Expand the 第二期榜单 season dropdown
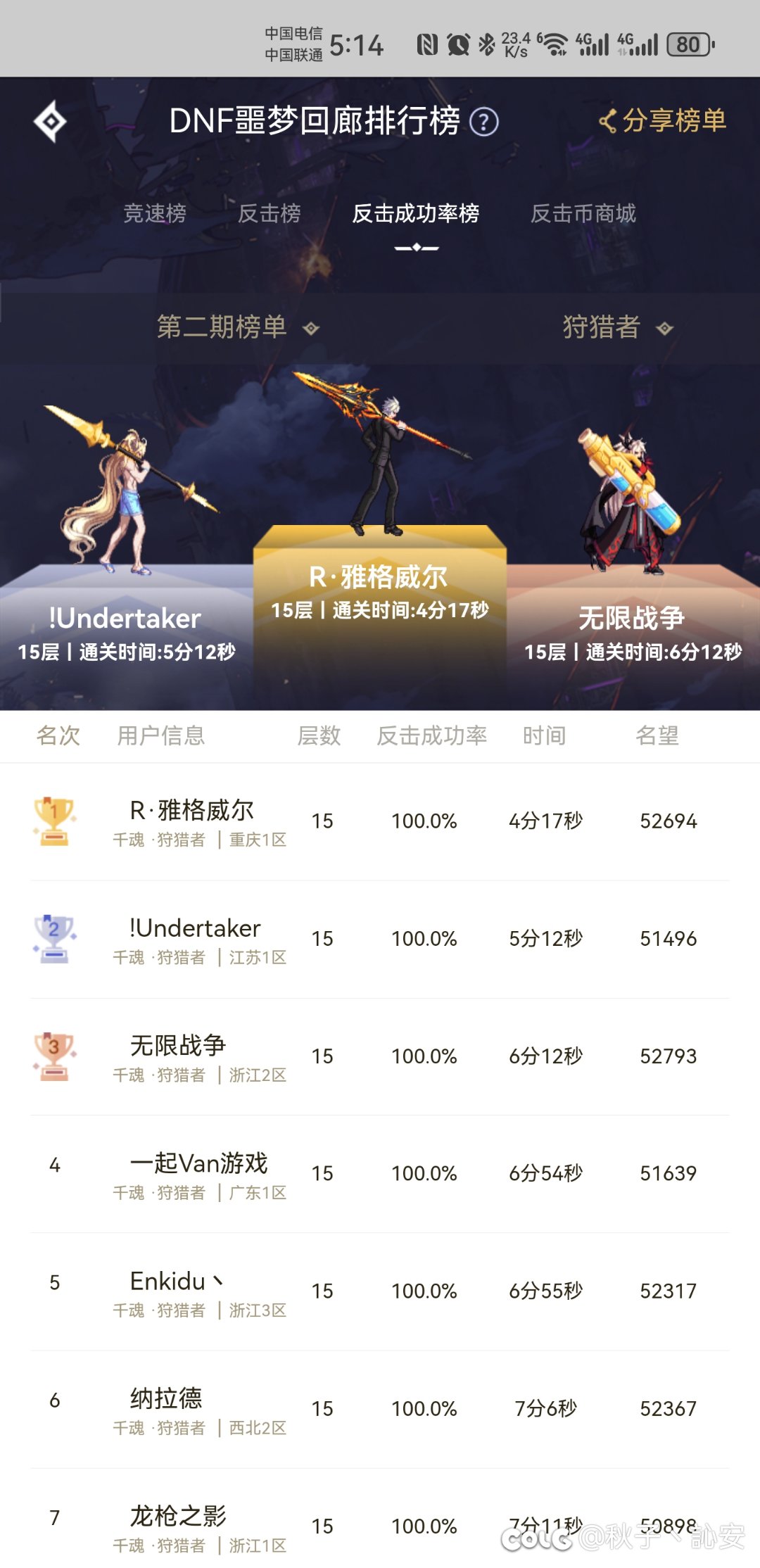This screenshot has width=760, height=1568. click(x=237, y=327)
